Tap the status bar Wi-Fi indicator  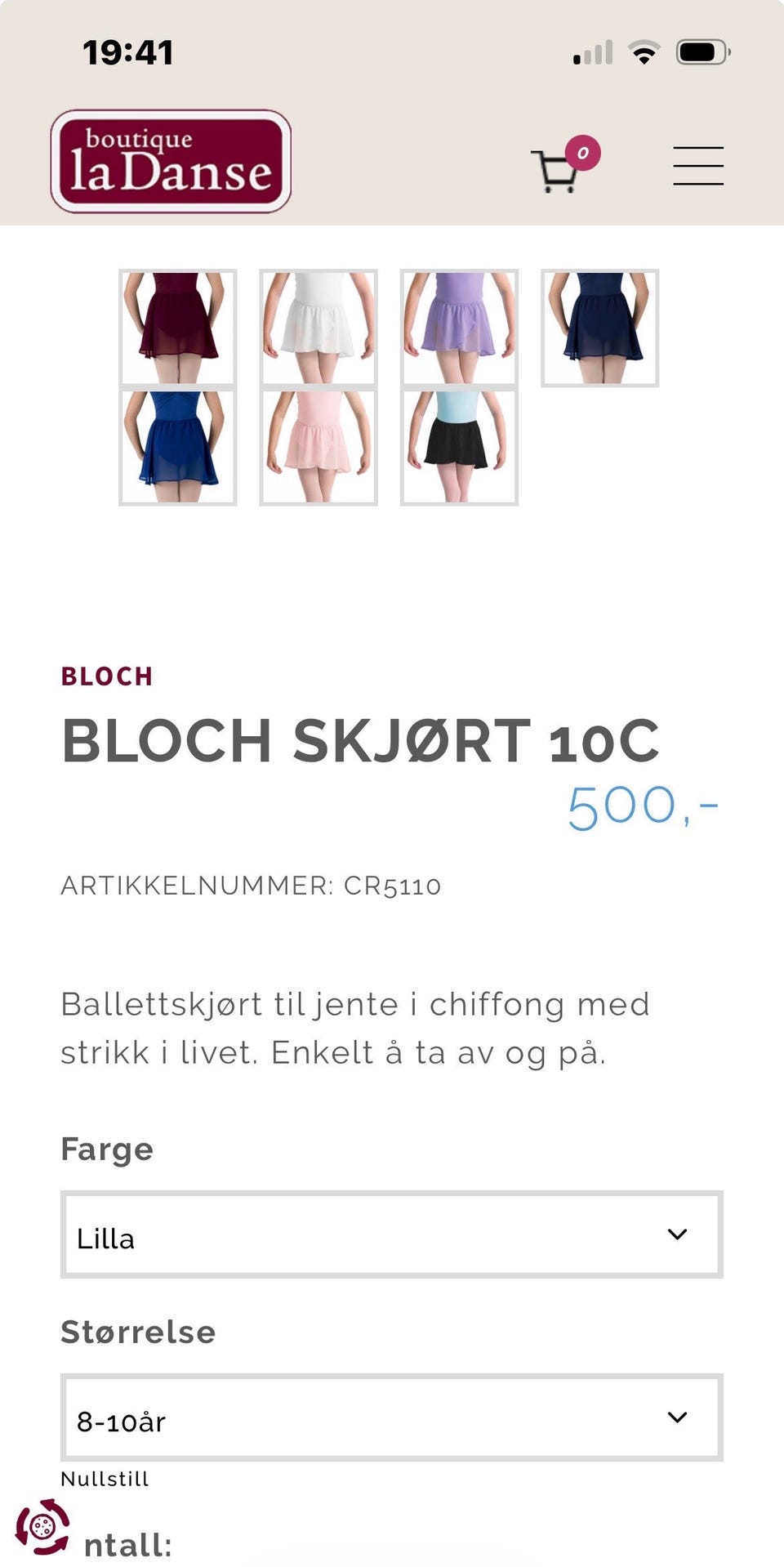(644, 51)
